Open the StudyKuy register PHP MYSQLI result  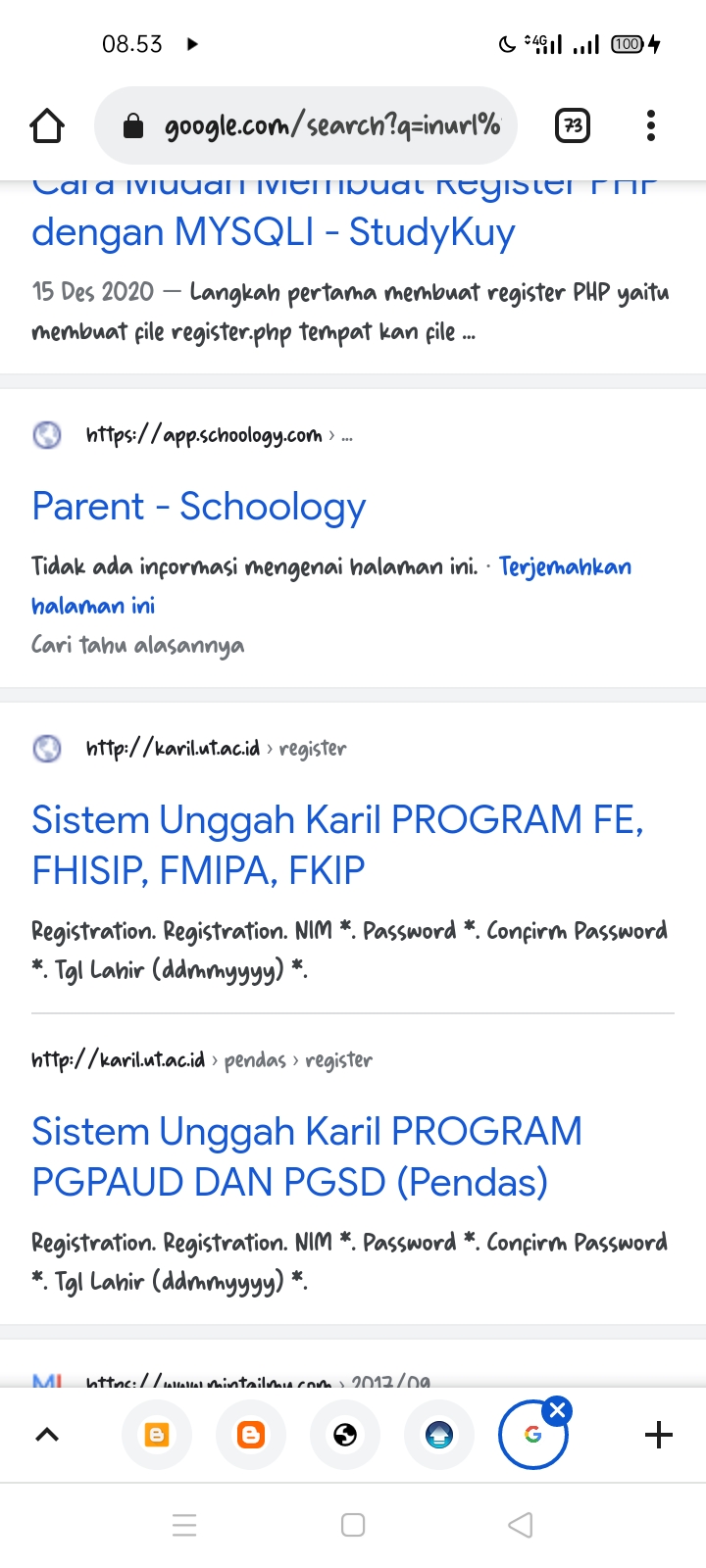[273, 231]
